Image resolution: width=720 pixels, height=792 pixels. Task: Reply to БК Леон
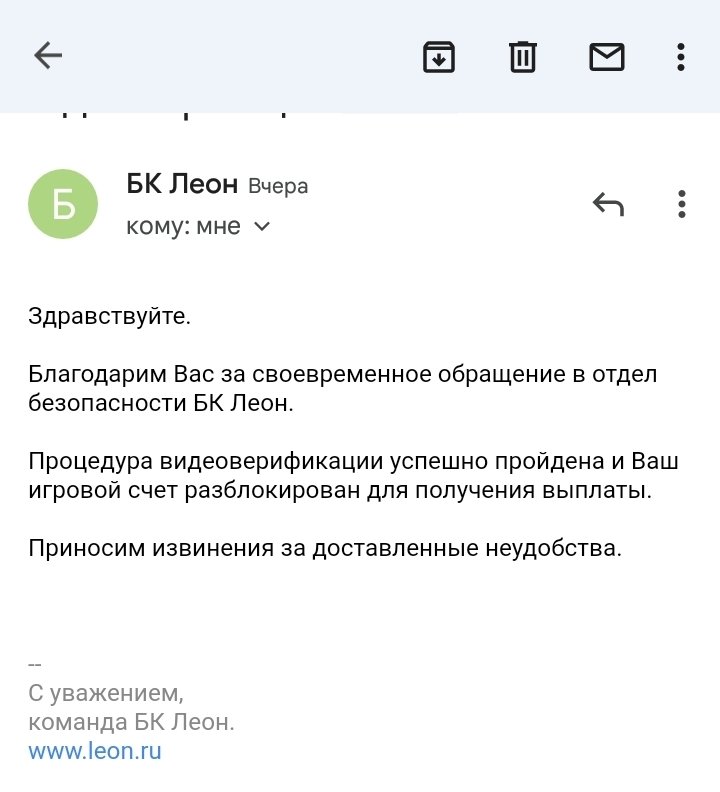(608, 205)
